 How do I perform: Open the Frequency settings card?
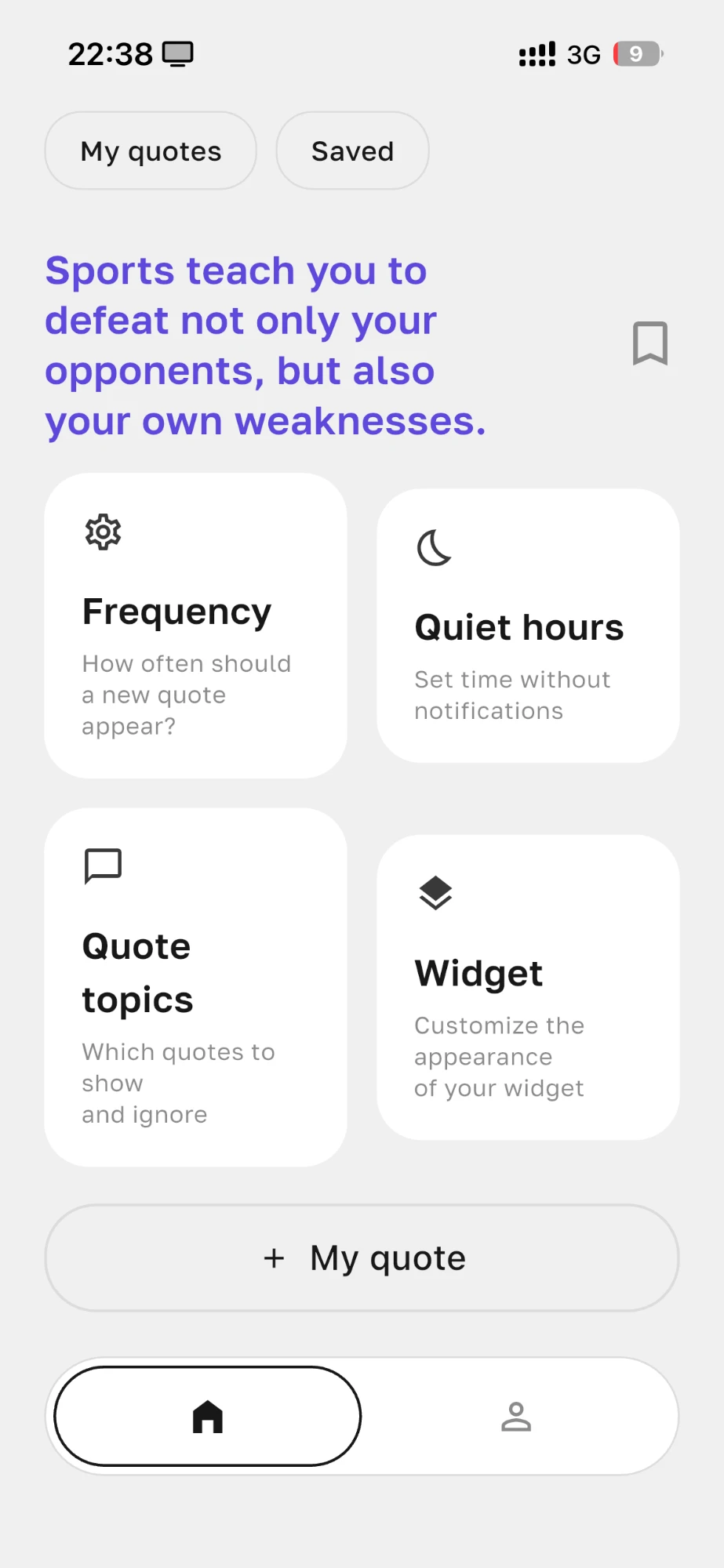coord(195,626)
